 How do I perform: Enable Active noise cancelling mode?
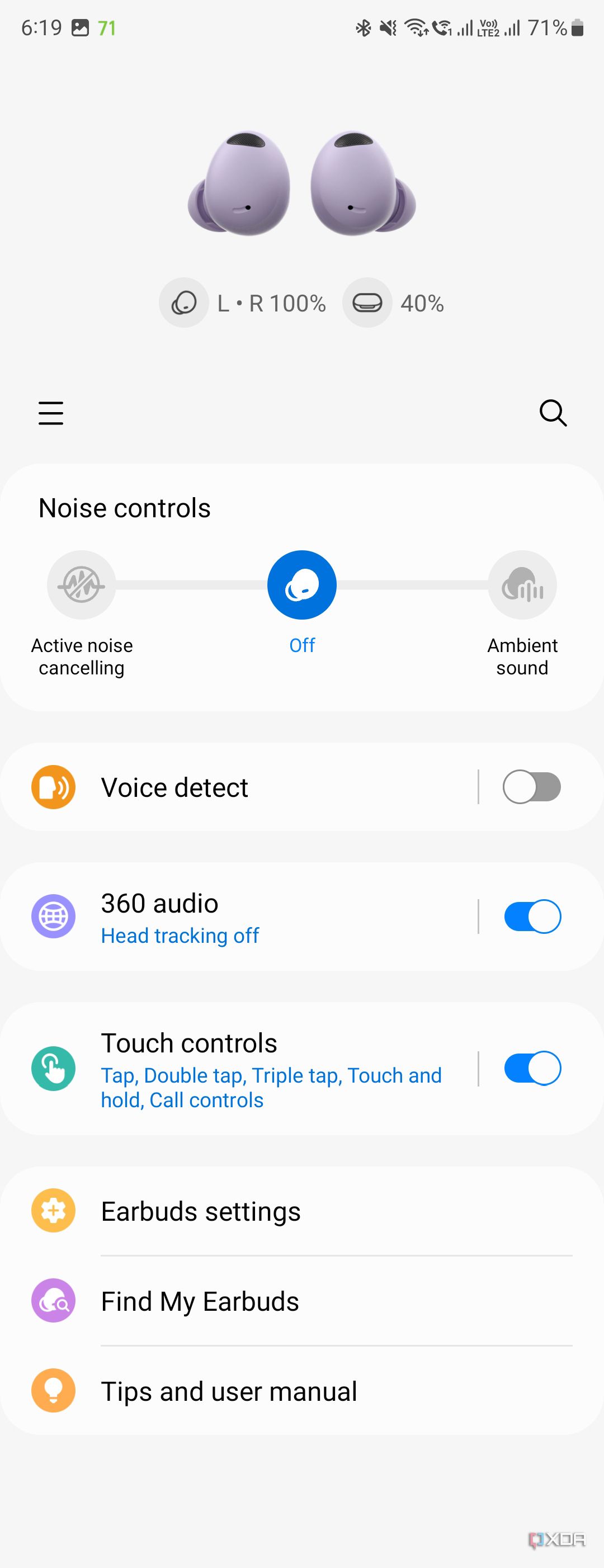[x=82, y=584]
